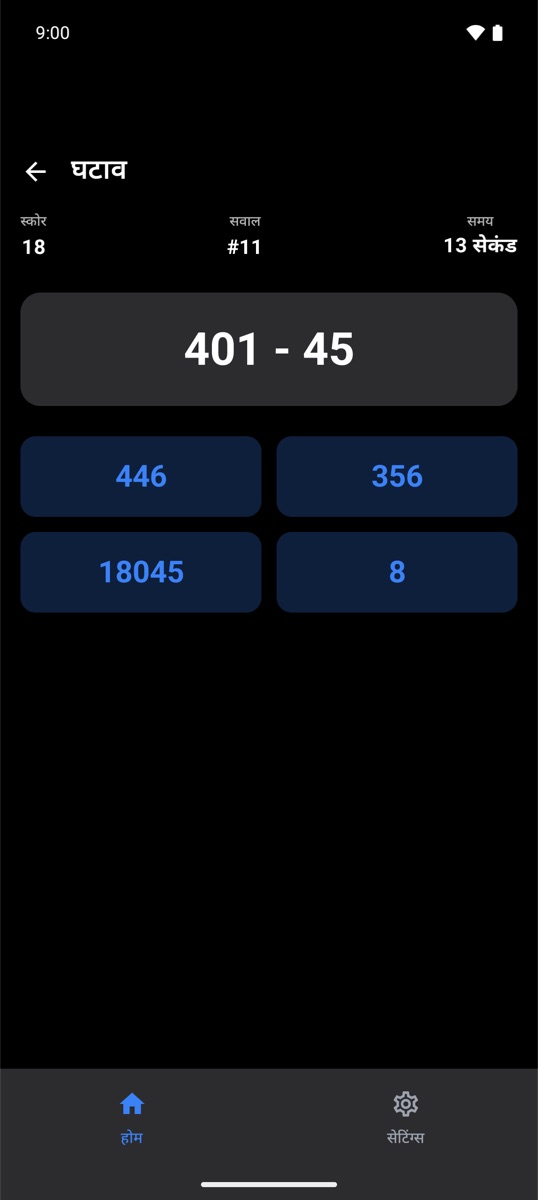The width and height of the screenshot is (538, 1200).
Task: Pick the 18045 answer option
Action: [x=141, y=572]
